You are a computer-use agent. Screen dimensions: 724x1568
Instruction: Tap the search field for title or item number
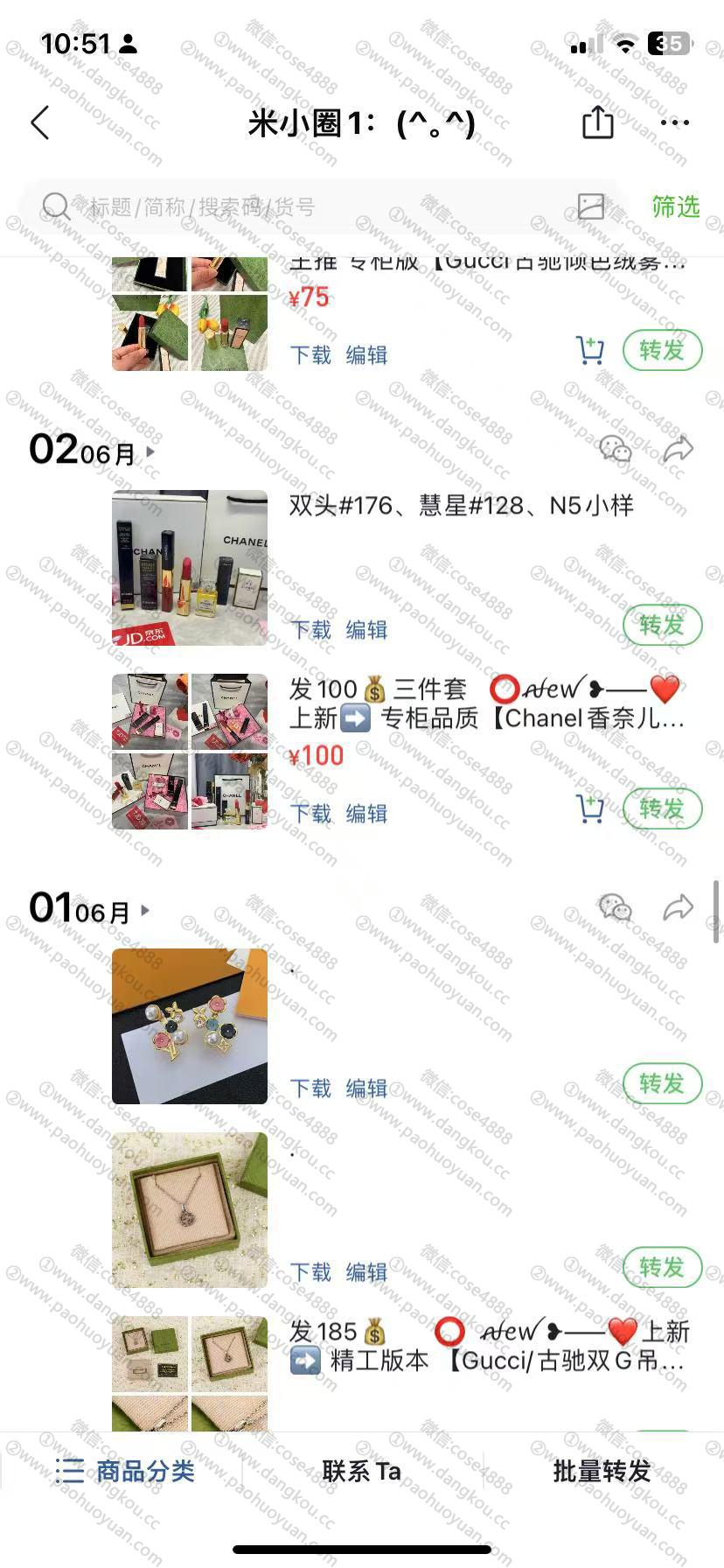tap(306, 207)
